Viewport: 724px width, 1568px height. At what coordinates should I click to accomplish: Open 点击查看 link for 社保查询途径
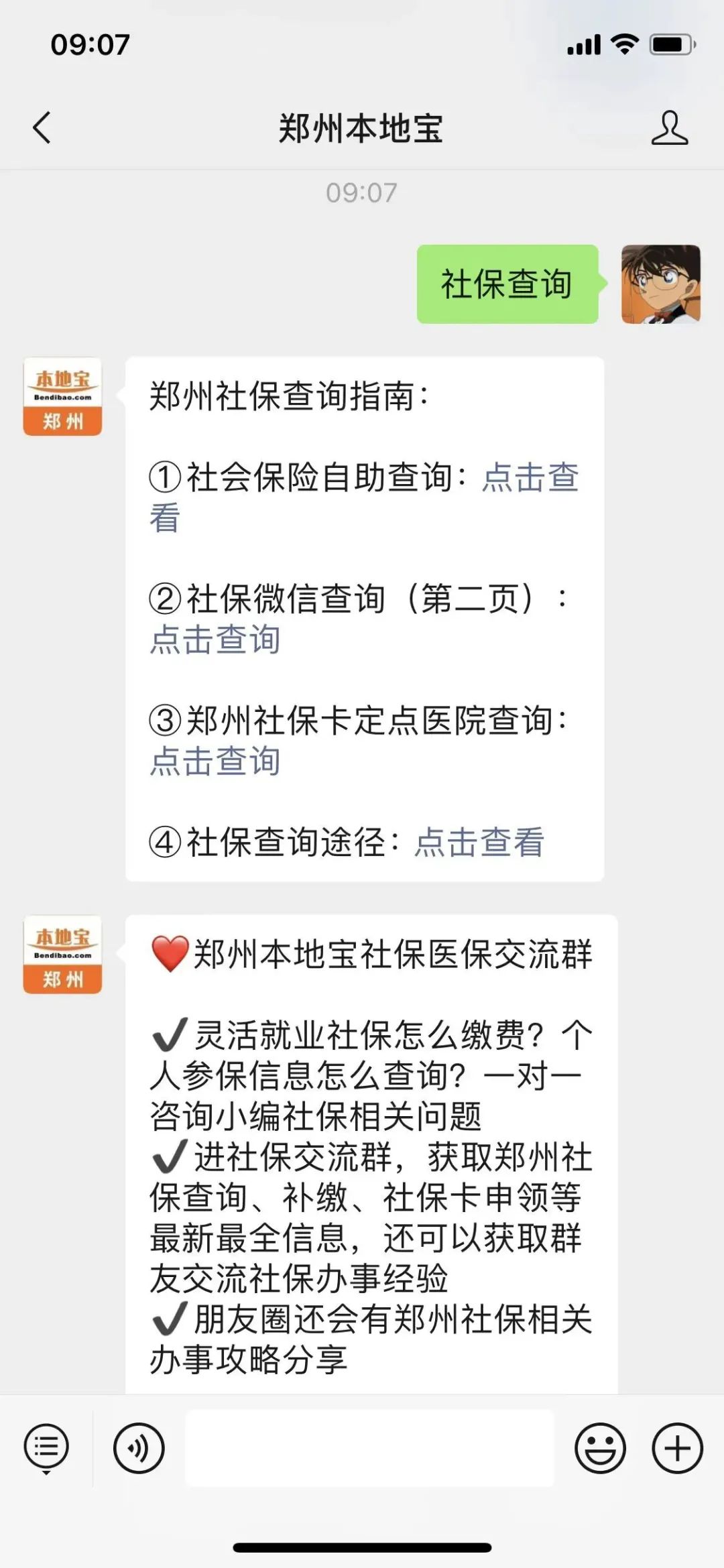pyautogui.click(x=479, y=842)
